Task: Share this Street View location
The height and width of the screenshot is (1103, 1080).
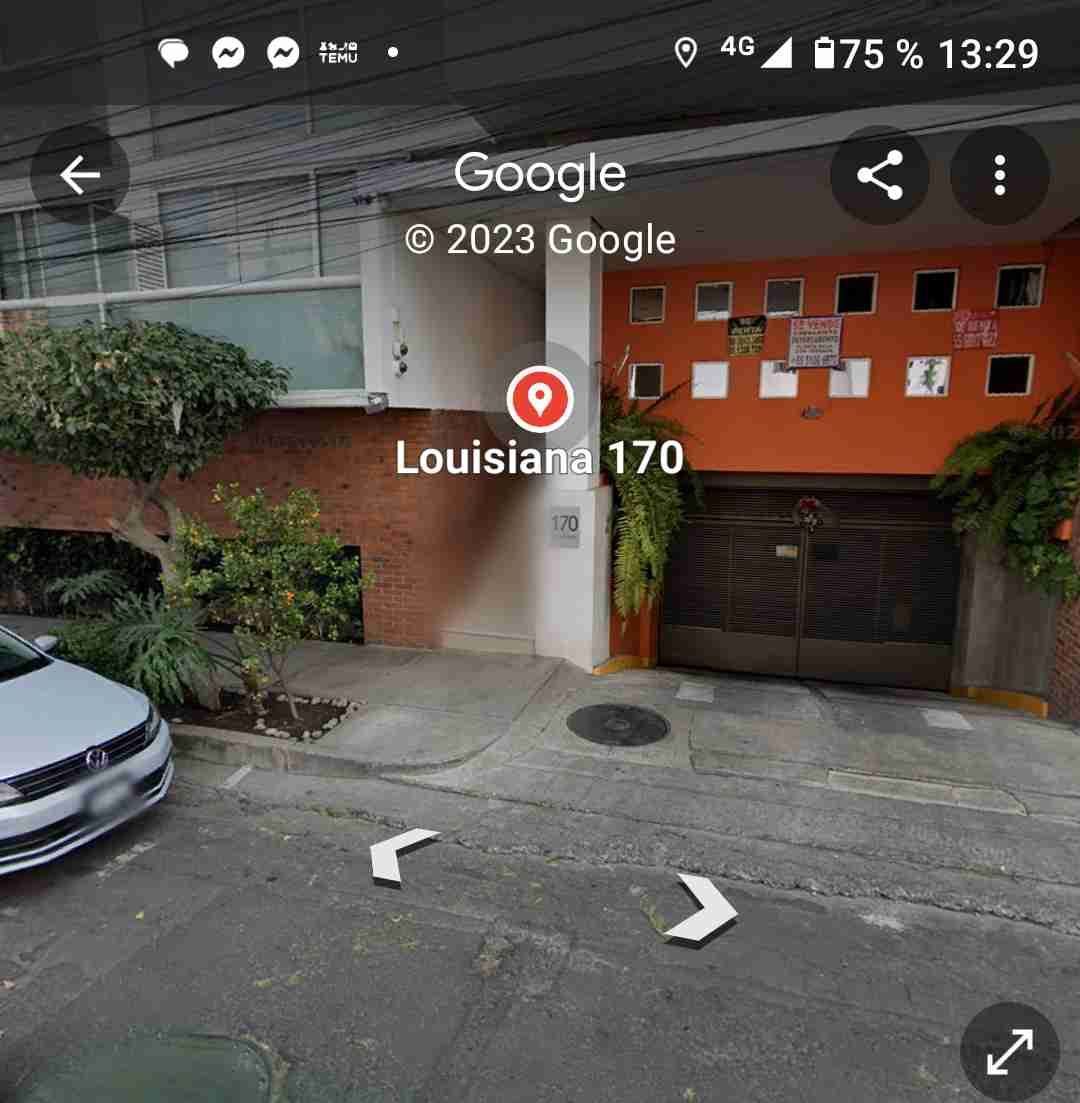Action: 879,174
